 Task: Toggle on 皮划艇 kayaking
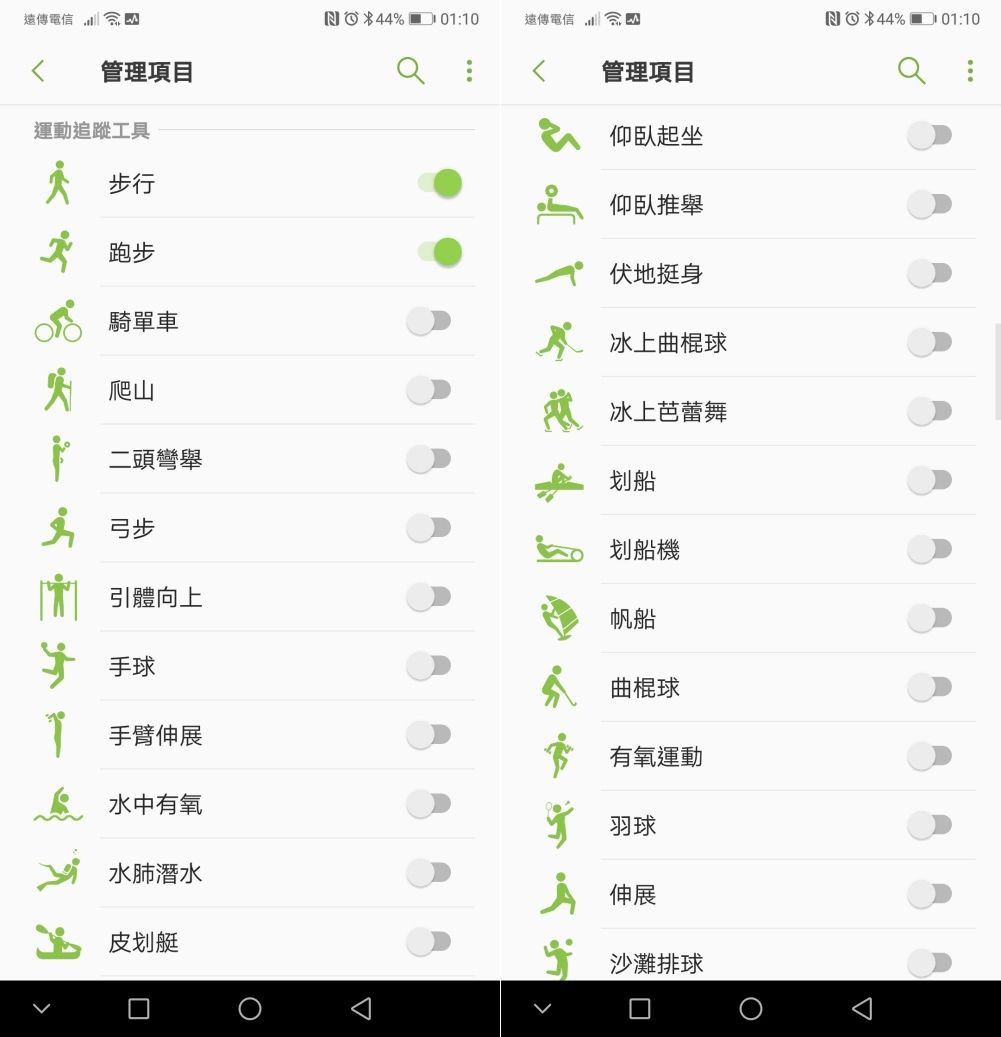pos(429,942)
